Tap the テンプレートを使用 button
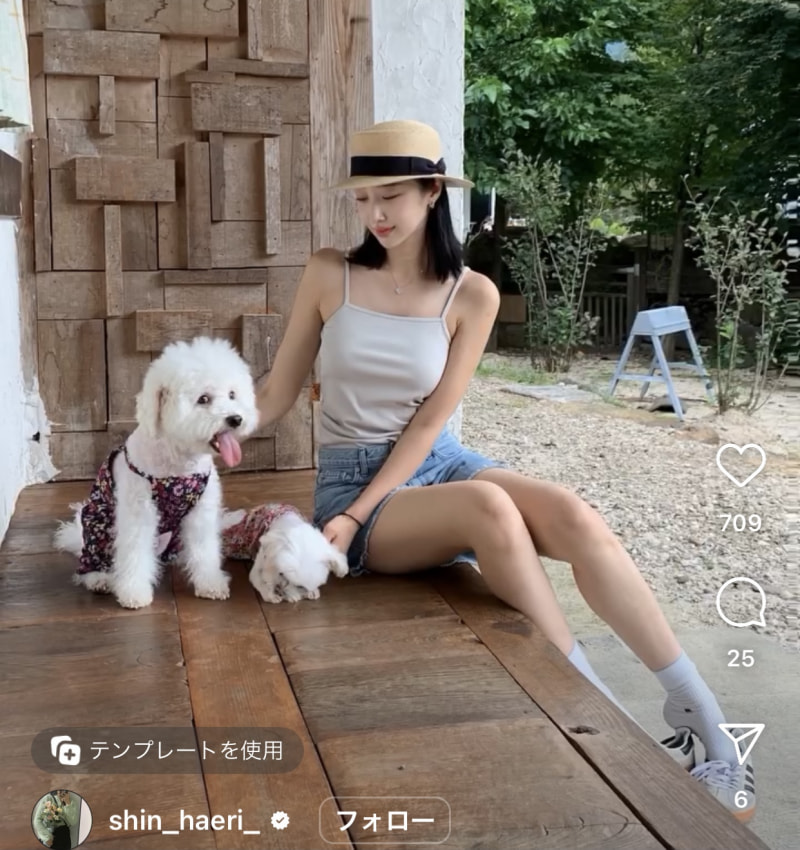800x850 pixels. 167,750
